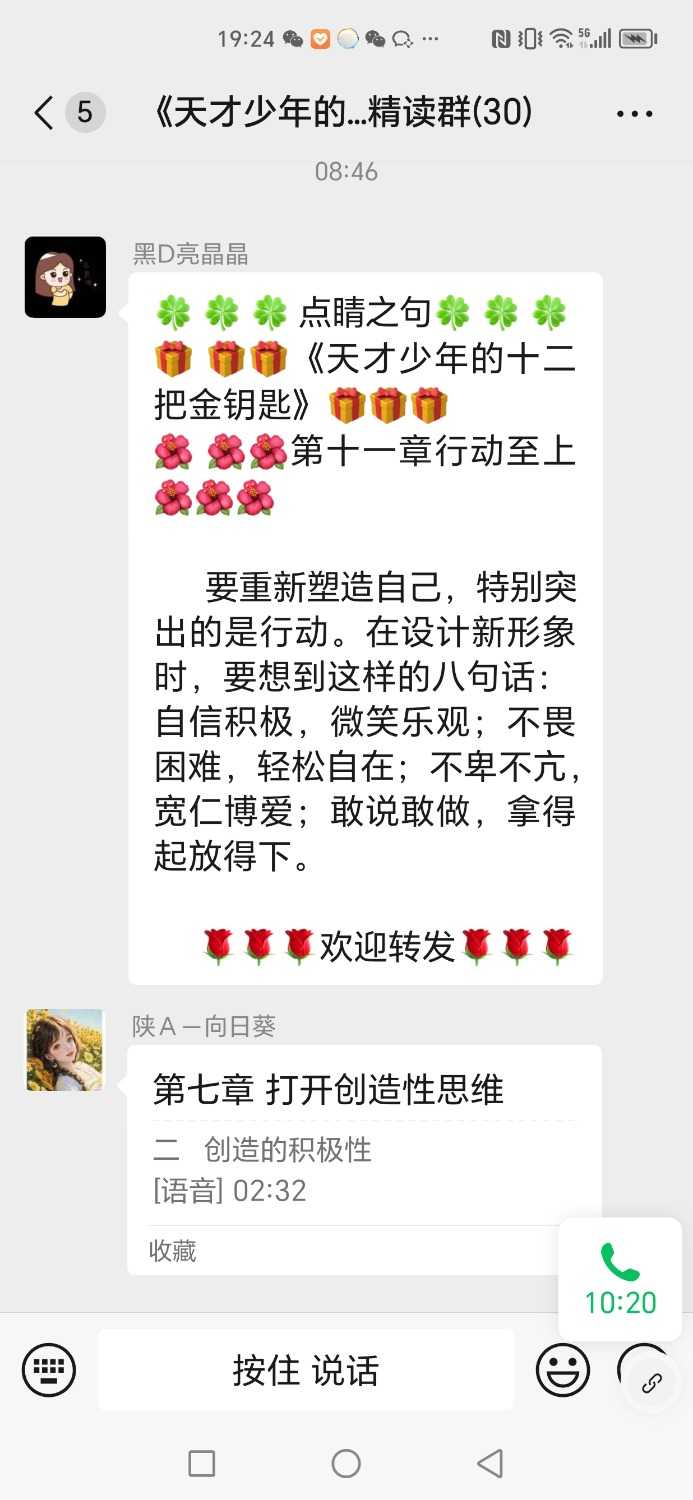
Task: Tap the system back triangle
Action: click(490, 1464)
